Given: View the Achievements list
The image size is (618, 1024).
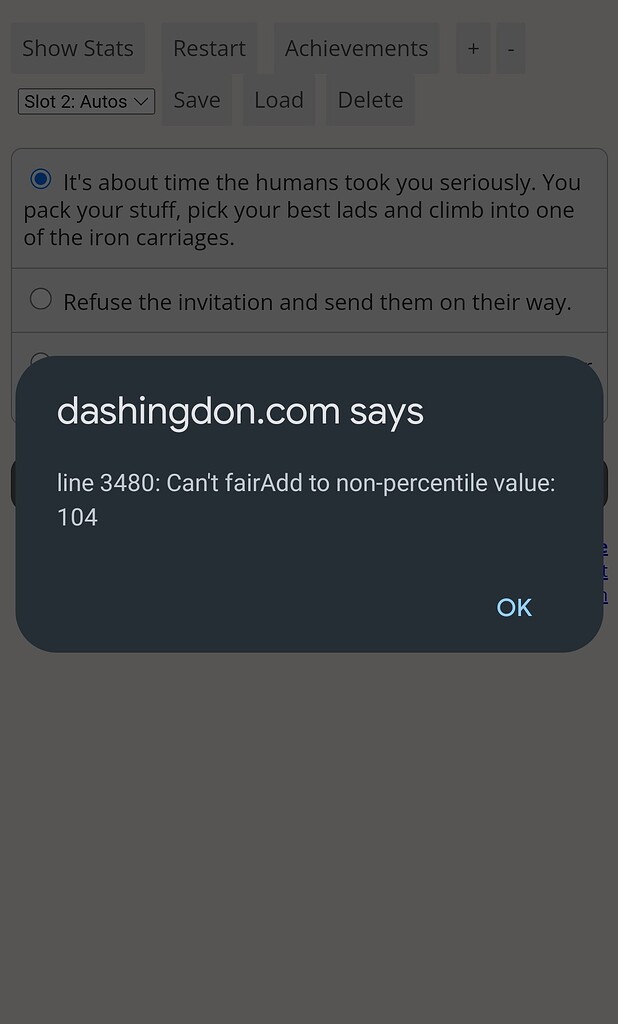Looking at the screenshot, I should coord(356,48).
